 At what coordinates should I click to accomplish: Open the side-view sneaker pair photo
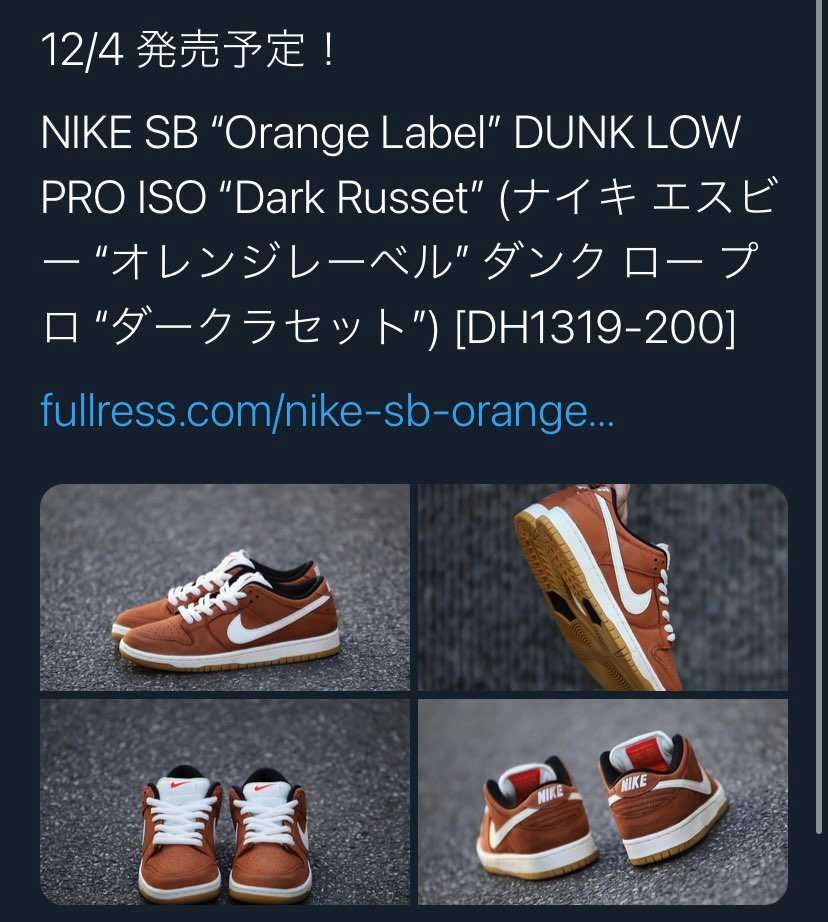click(225, 587)
